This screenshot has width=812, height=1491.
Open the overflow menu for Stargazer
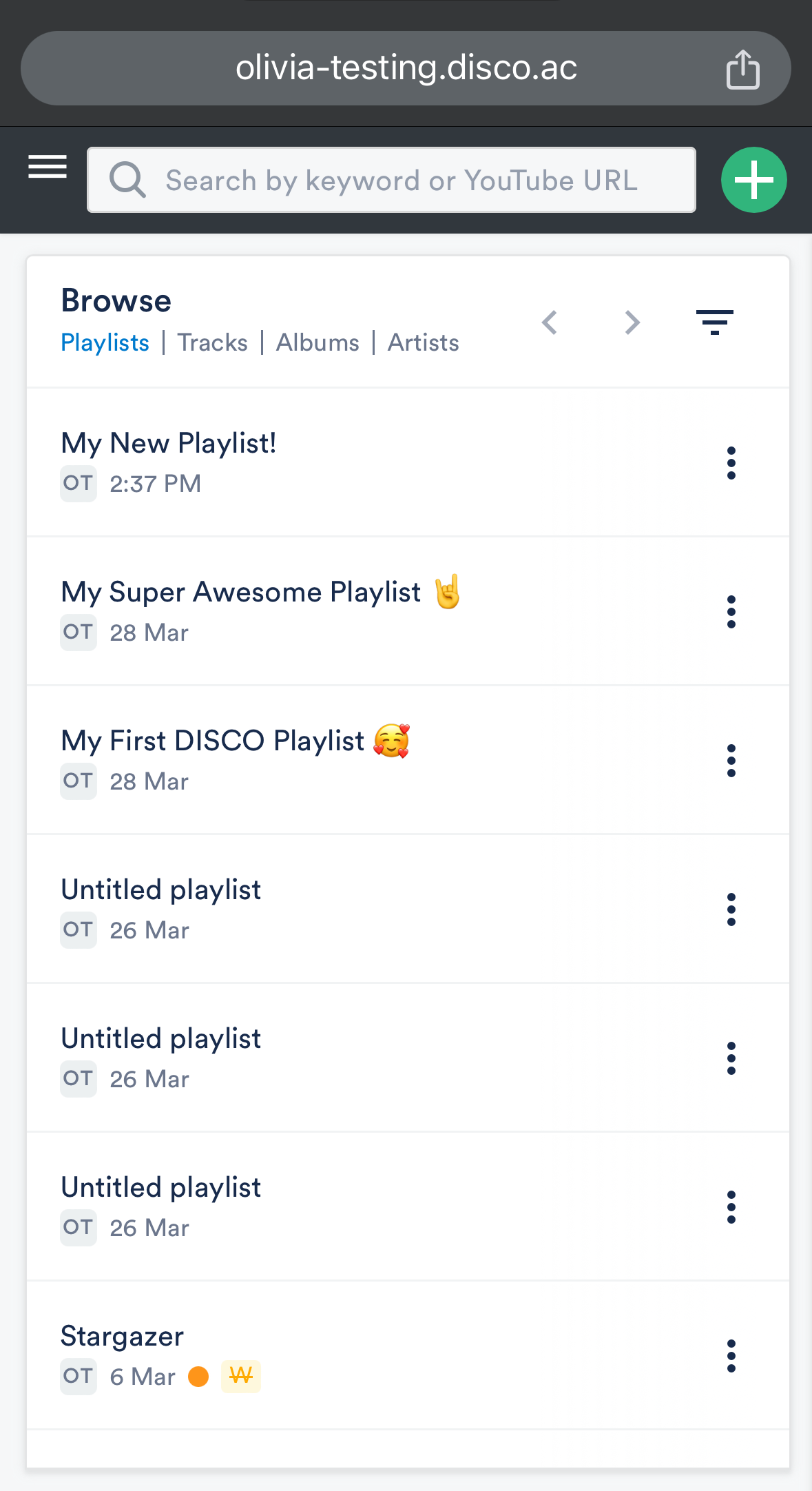(731, 1356)
